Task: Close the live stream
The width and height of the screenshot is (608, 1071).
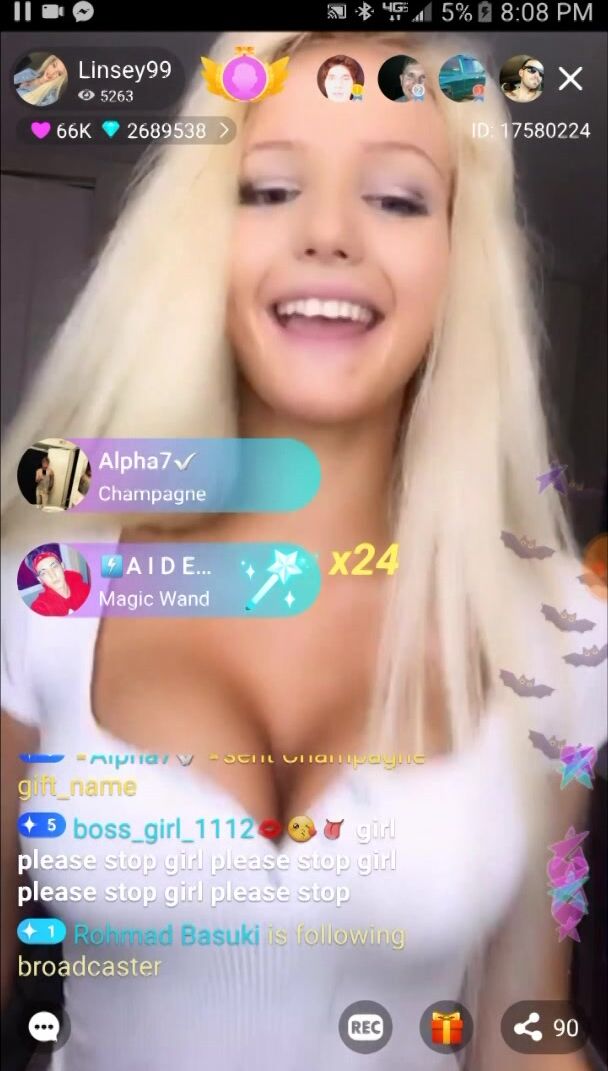Action: click(570, 79)
